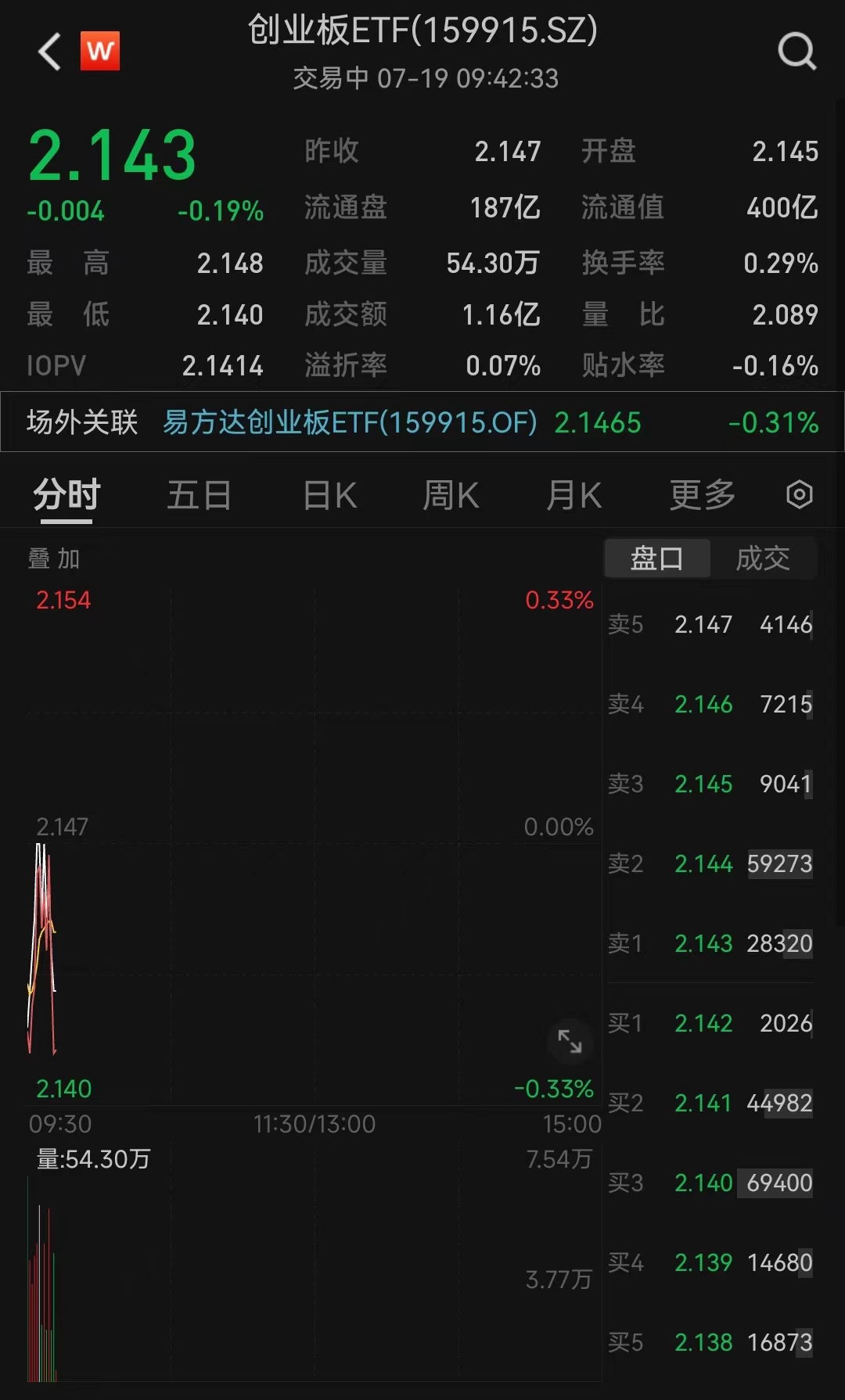Open the 周K weekly chart tab
This screenshot has height=1400, width=845.
coord(450,494)
